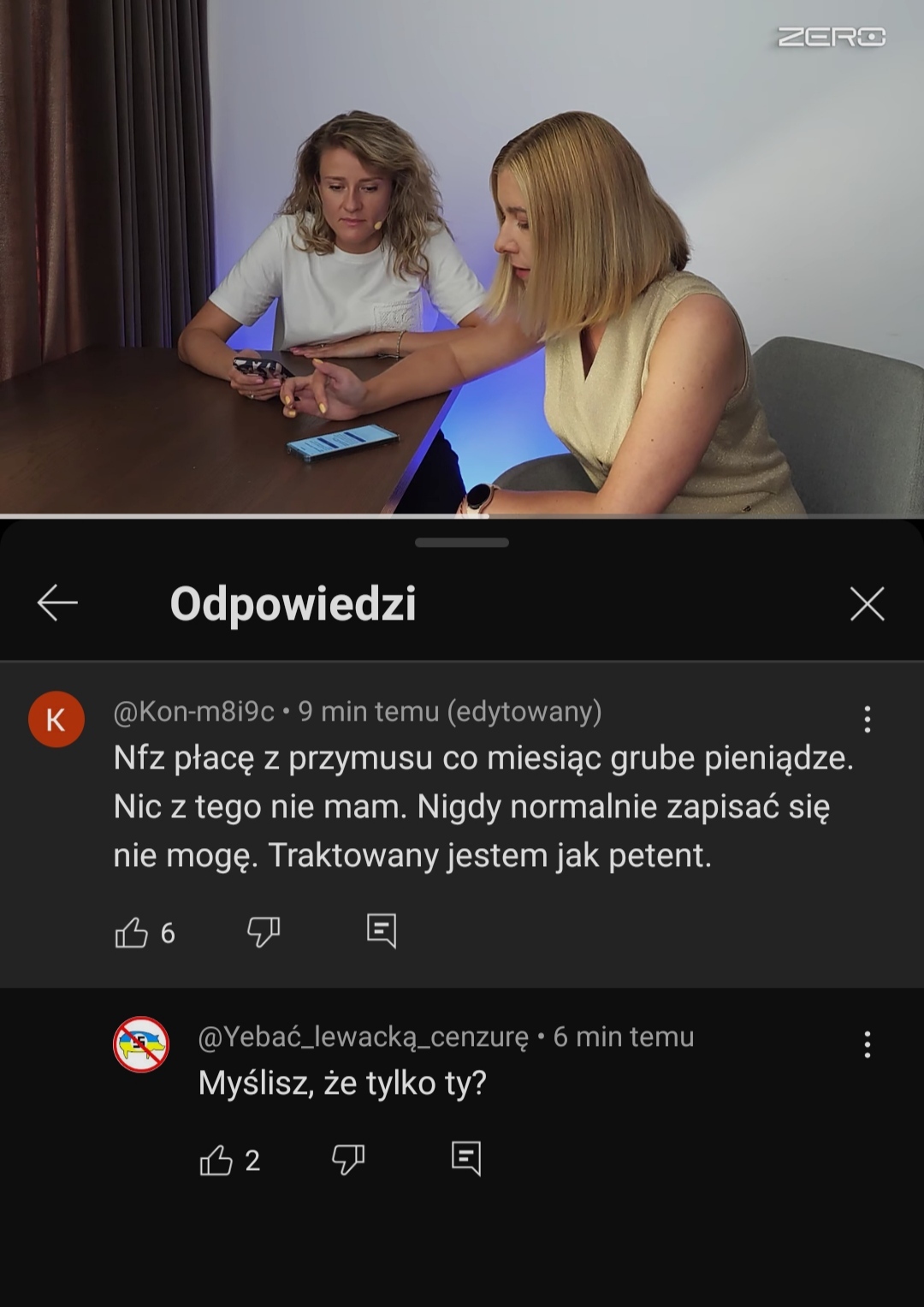The width and height of the screenshot is (924, 1307).
Task: Reply to @Kon-m8i9c's comment
Action: pyautogui.click(x=382, y=930)
